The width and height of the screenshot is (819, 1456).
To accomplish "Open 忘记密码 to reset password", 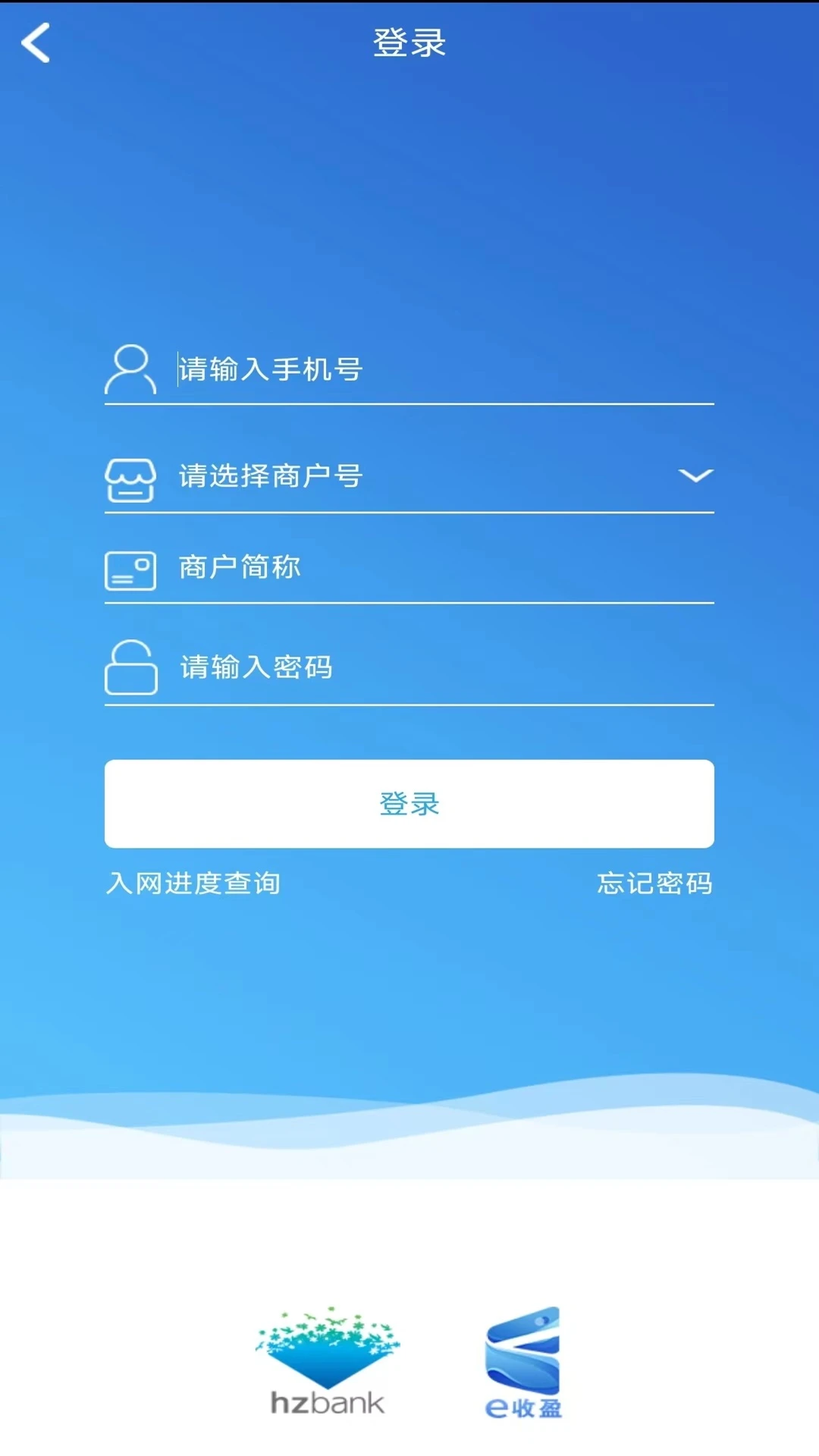I will (654, 883).
